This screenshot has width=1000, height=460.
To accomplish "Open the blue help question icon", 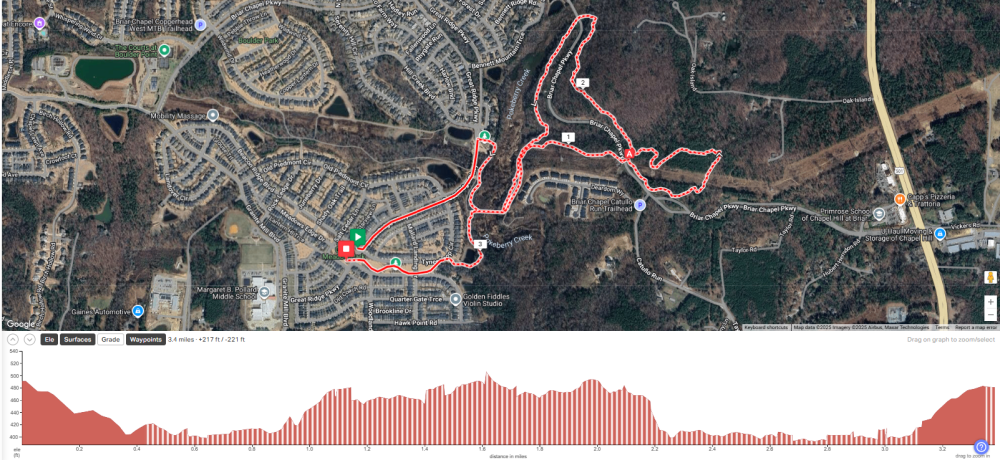I will pyautogui.click(x=981, y=447).
